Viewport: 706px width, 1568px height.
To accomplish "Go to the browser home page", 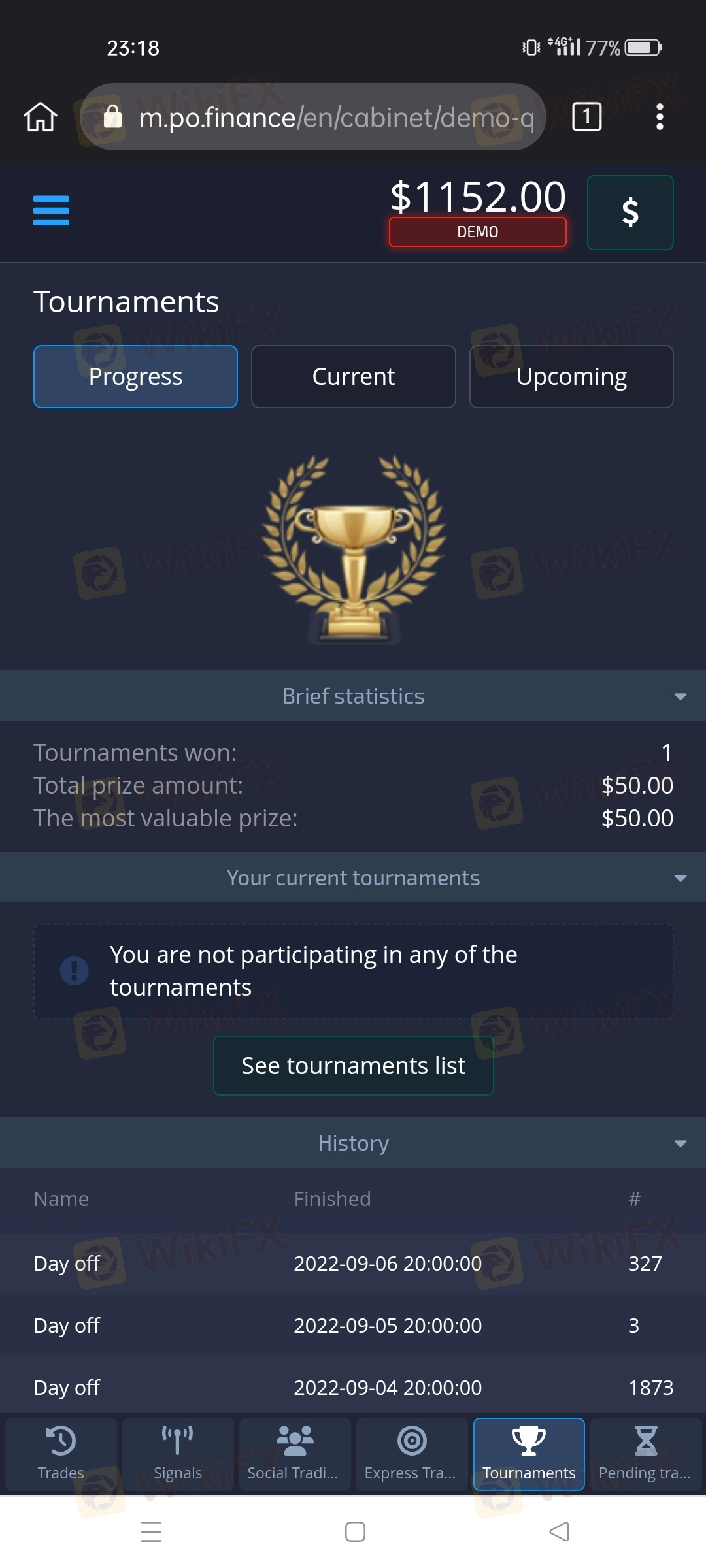I will click(41, 118).
